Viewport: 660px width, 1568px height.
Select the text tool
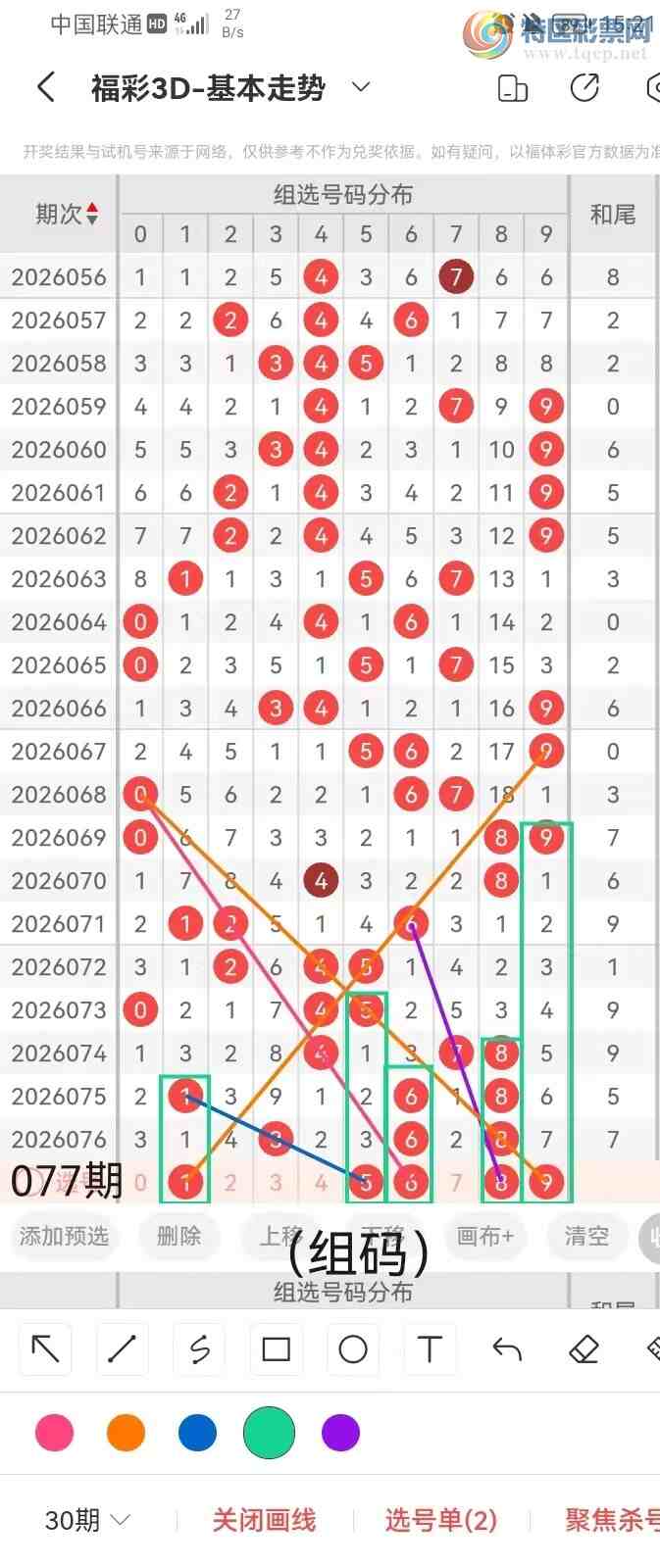click(x=430, y=1349)
